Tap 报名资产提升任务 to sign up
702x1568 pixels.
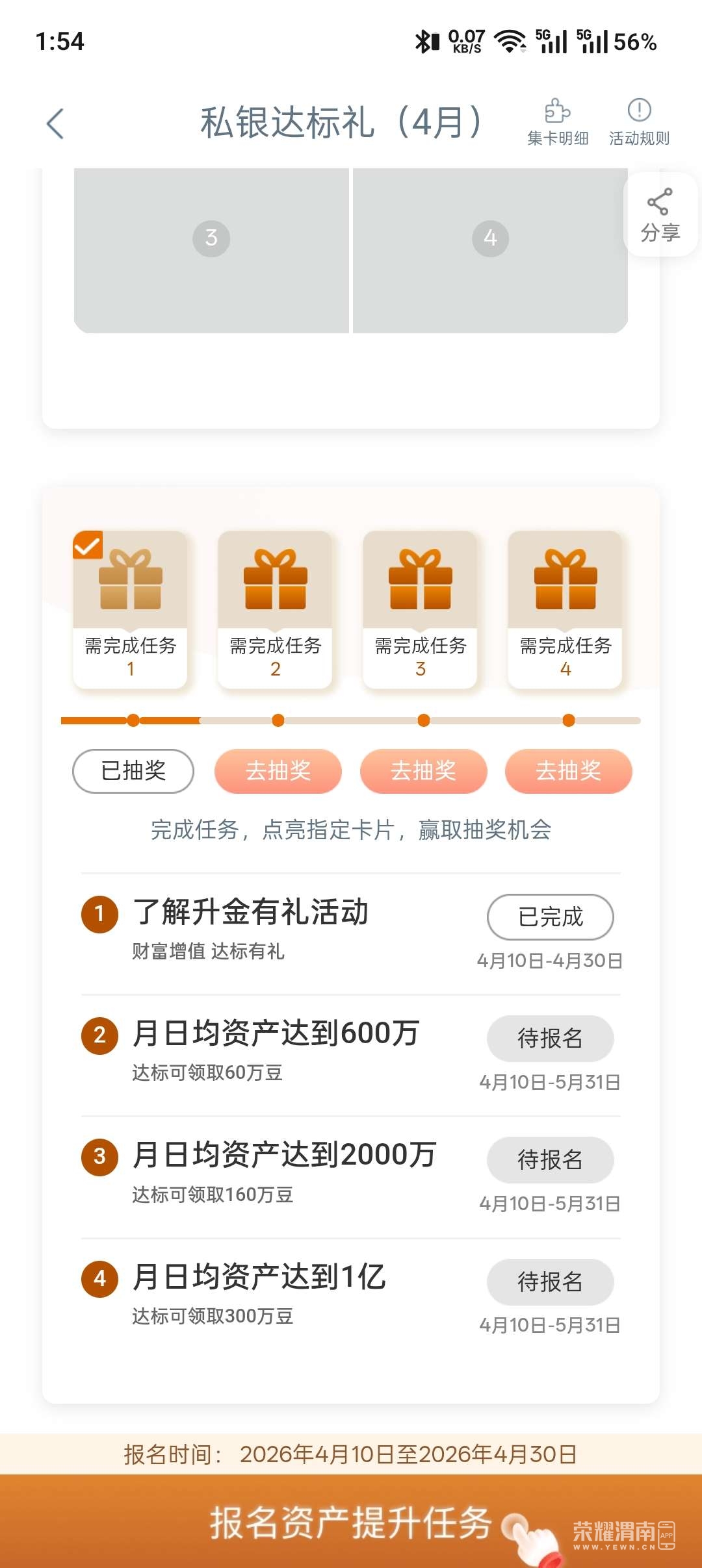click(x=351, y=1523)
